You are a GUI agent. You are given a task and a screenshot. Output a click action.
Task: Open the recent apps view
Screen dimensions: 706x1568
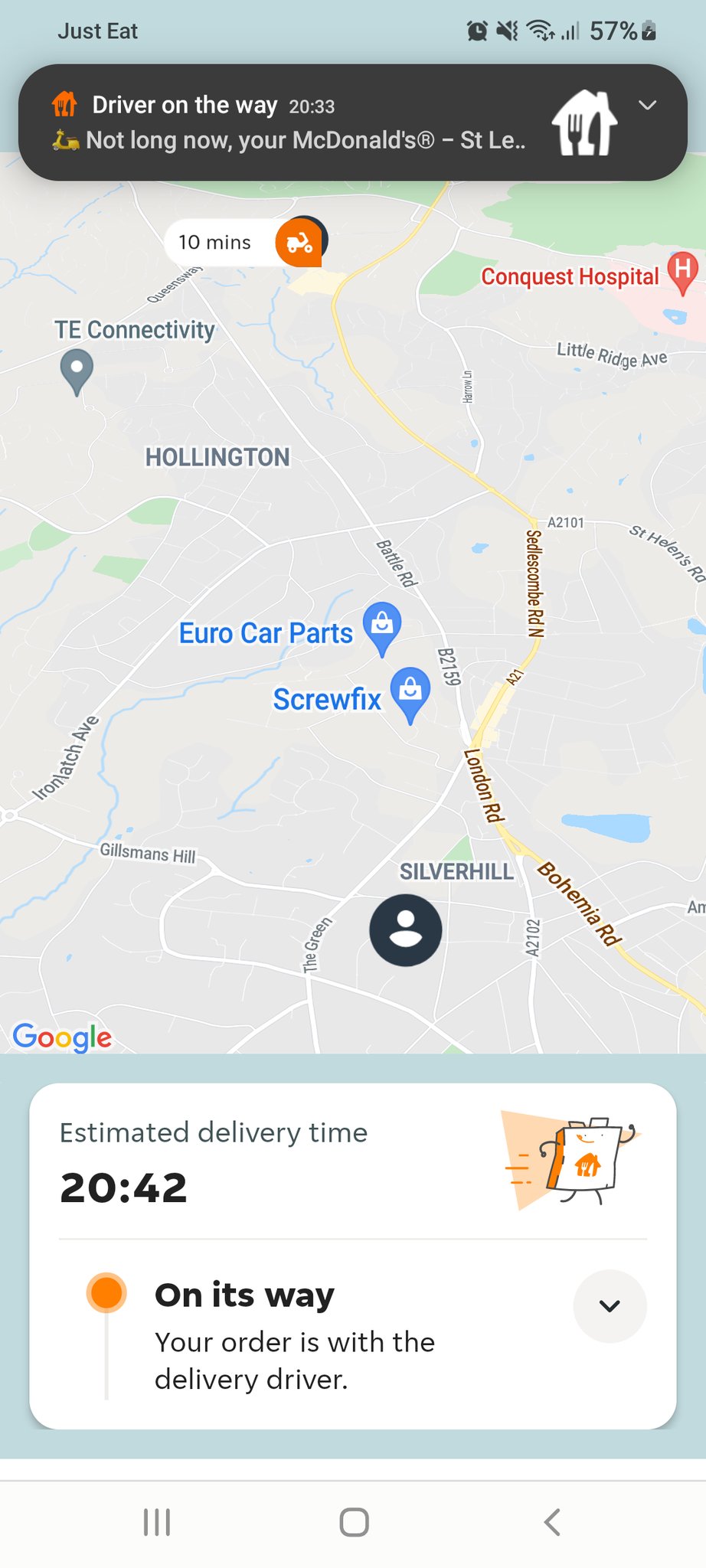pos(157,1522)
